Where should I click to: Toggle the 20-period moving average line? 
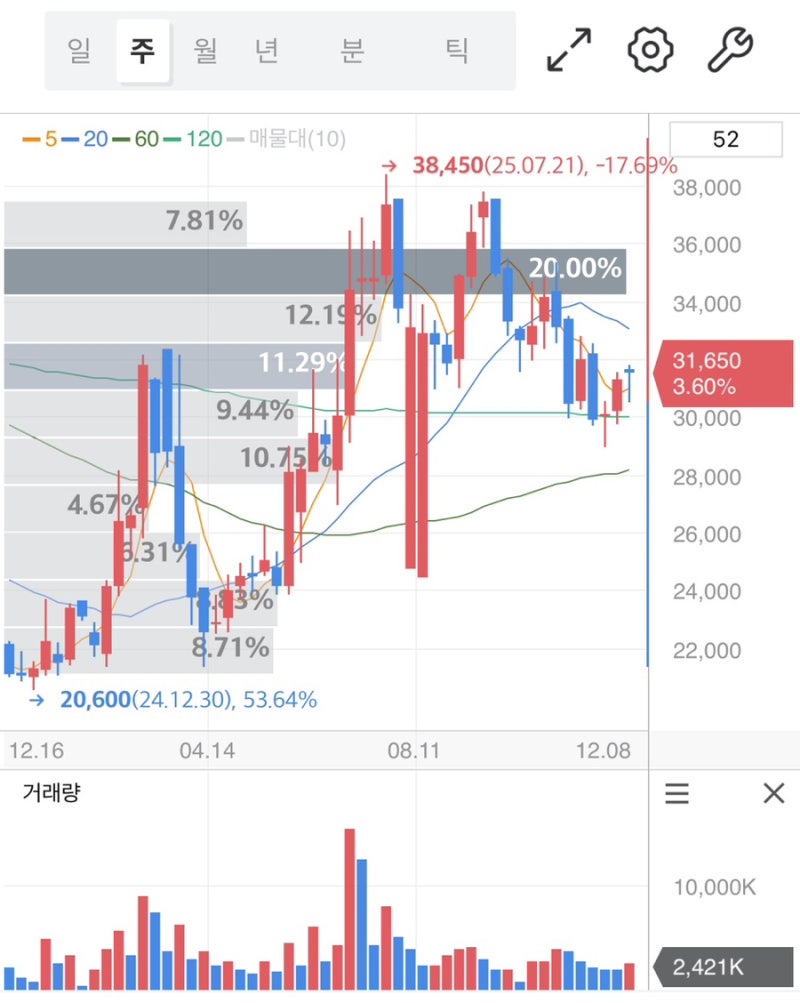click(93, 140)
